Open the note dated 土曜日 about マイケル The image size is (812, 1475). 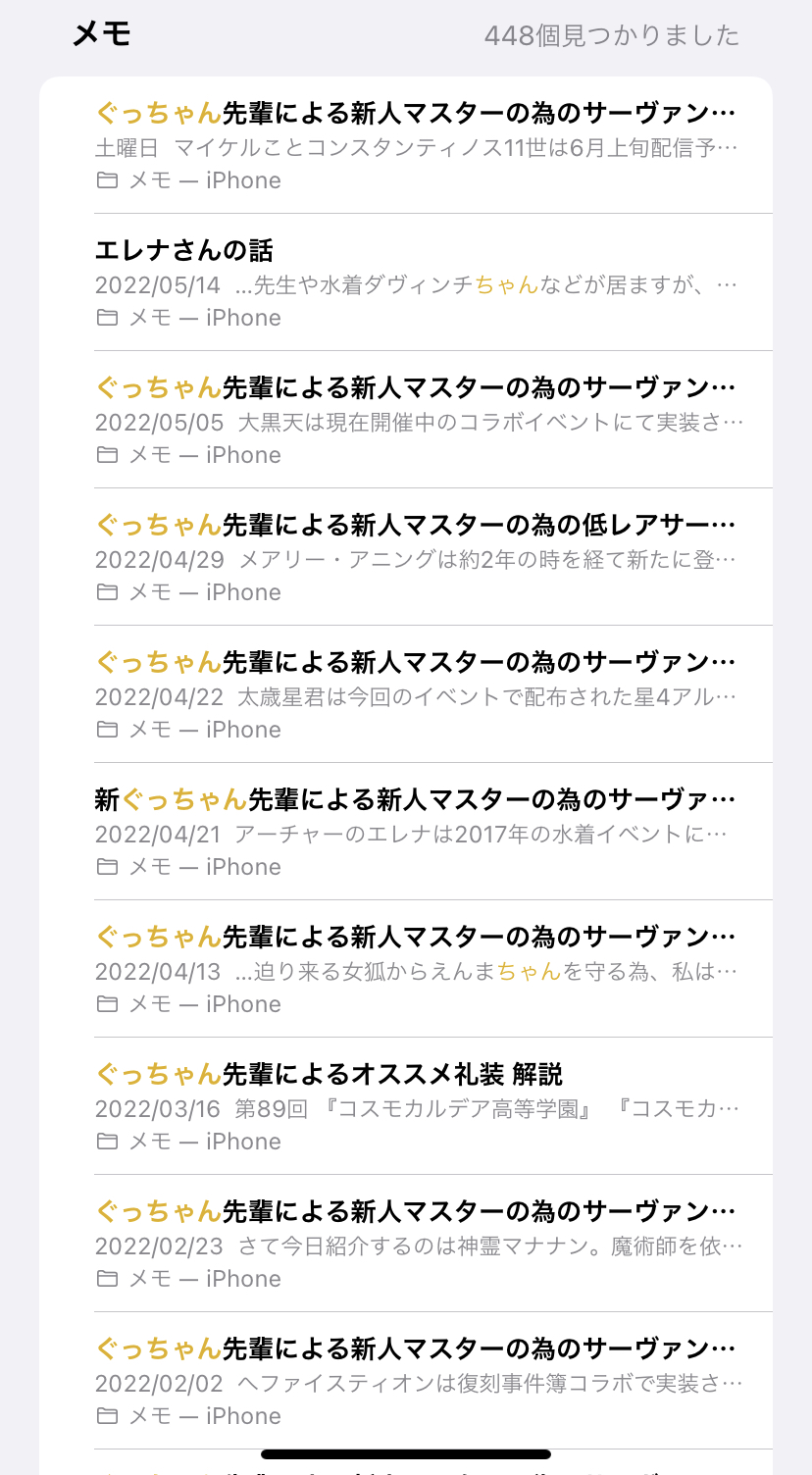416,145
